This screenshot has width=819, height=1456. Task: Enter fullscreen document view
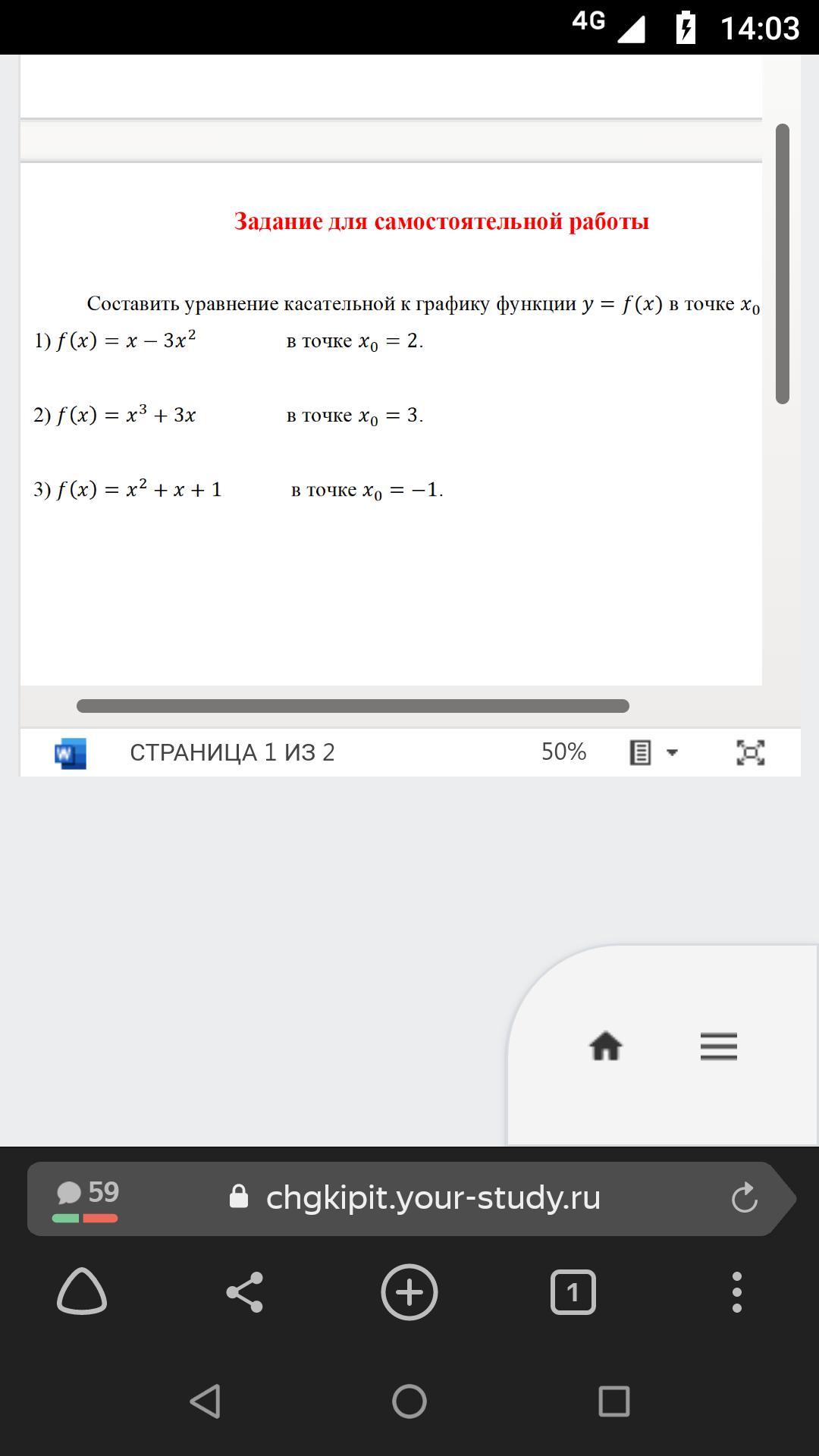(751, 752)
